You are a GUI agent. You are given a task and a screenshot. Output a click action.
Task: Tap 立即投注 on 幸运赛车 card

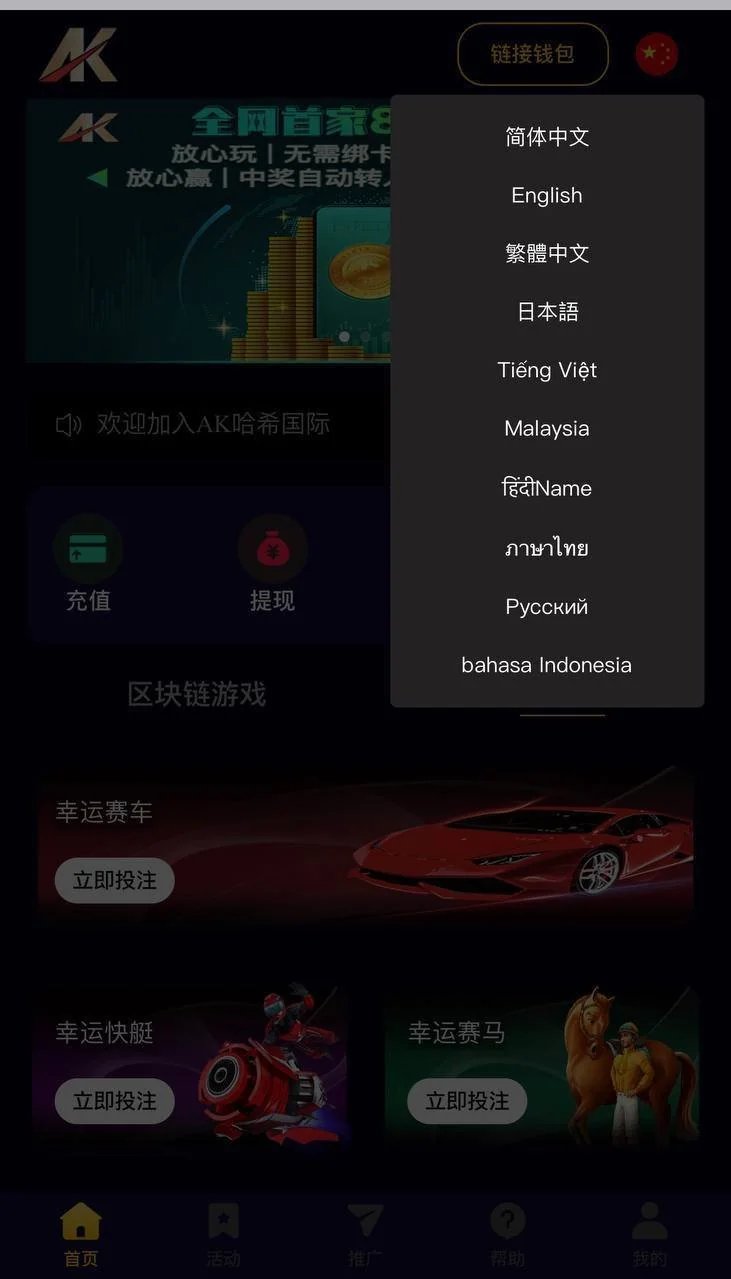point(114,880)
